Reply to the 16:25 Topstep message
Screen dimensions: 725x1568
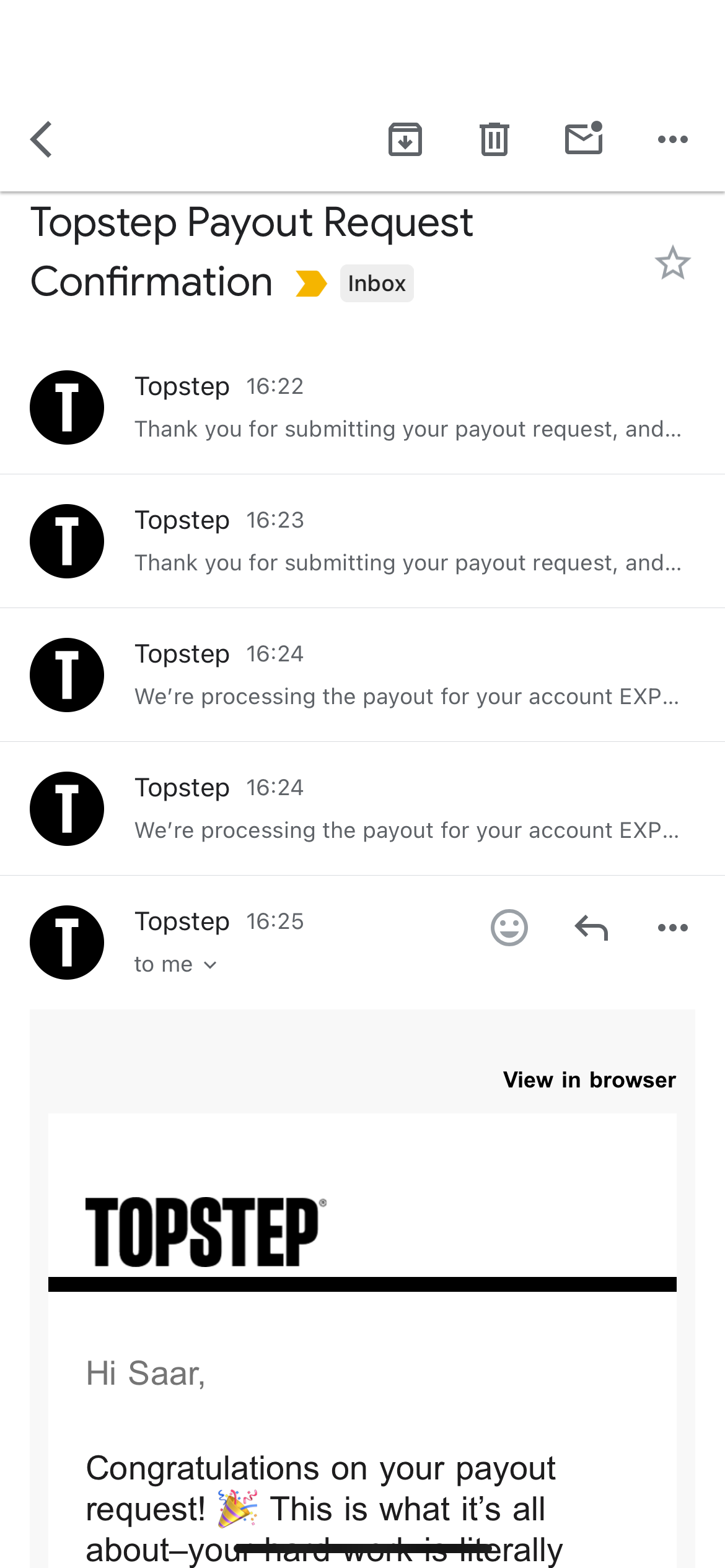pyautogui.click(x=591, y=928)
